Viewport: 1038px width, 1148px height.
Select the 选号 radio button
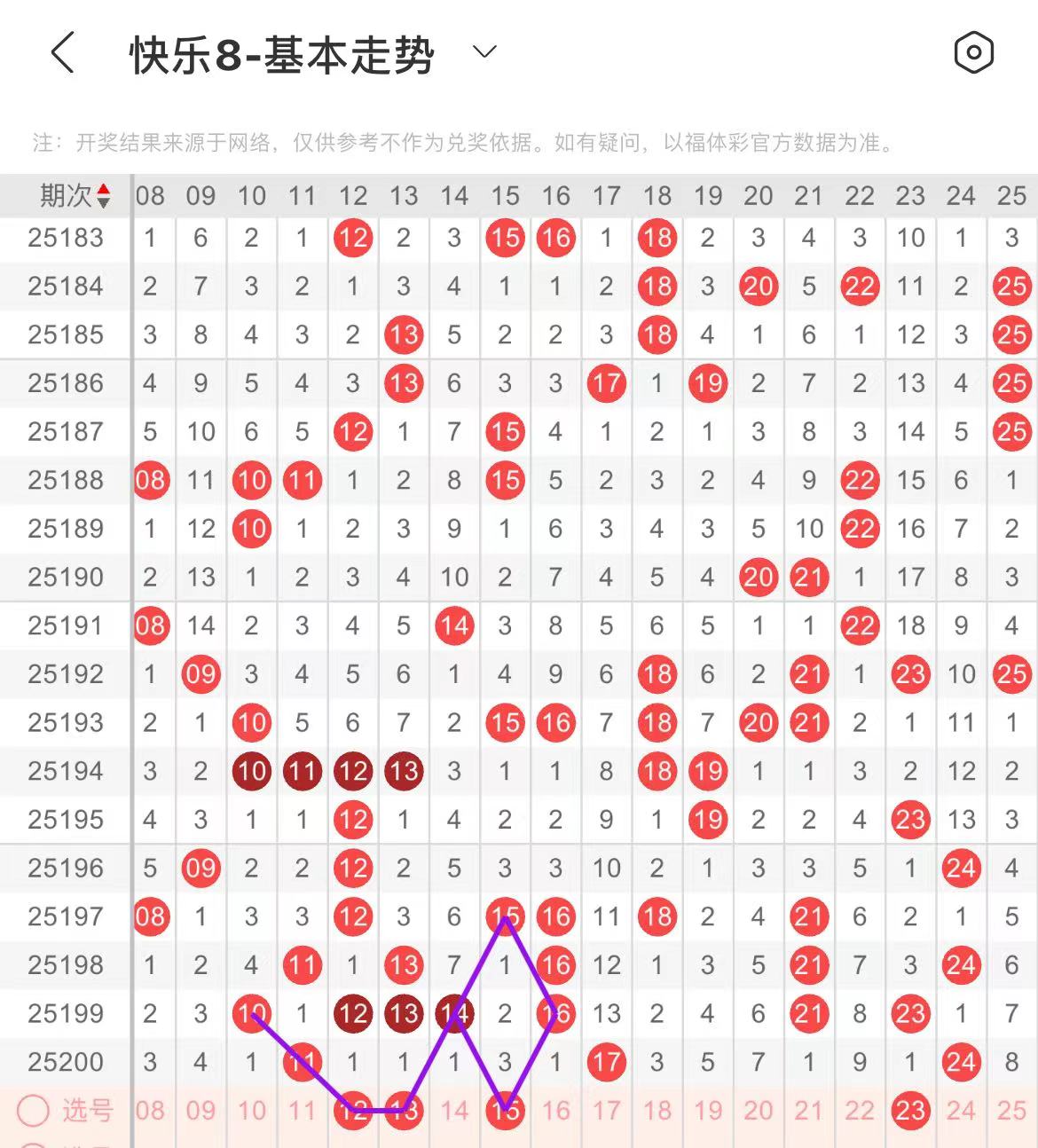pyautogui.click(x=34, y=1110)
